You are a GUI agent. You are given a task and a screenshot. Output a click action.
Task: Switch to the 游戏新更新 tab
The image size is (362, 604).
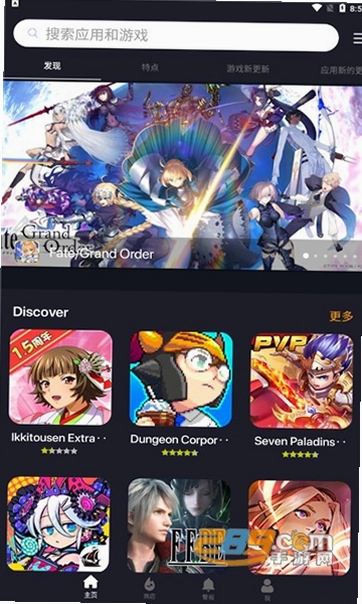click(248, 69)
